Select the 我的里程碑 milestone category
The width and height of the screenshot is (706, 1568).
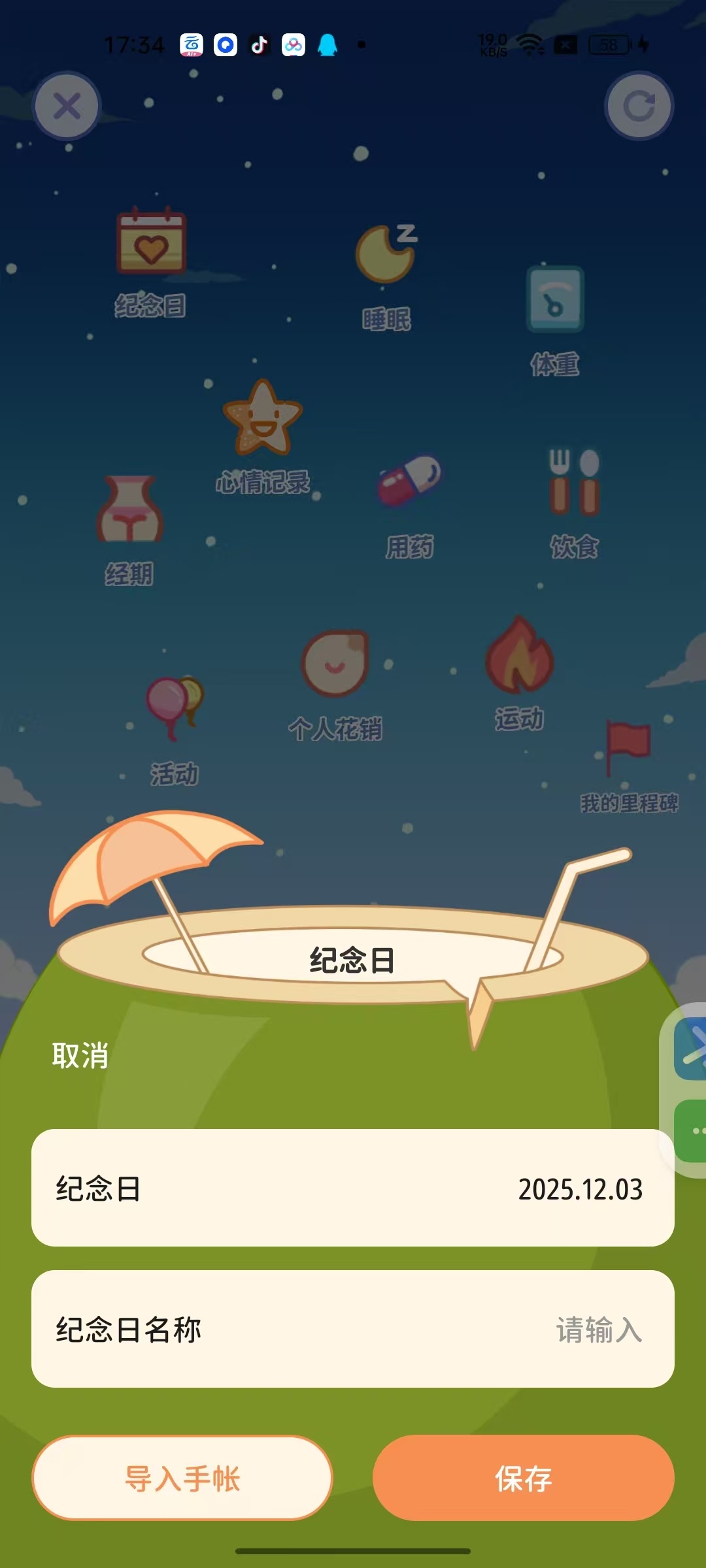[628, 766]
